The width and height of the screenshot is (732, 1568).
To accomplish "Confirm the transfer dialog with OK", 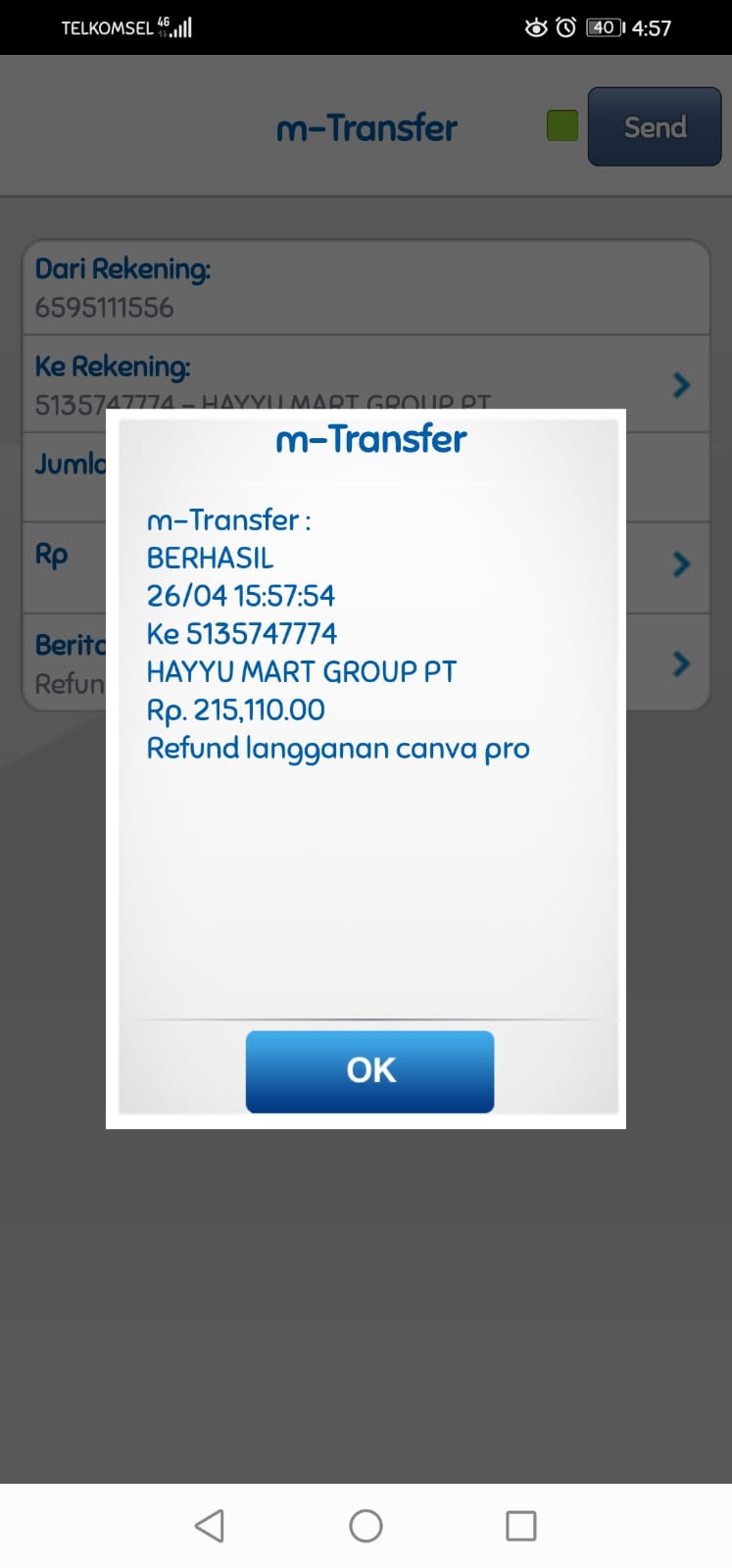I will click(x=369, y=1070).
